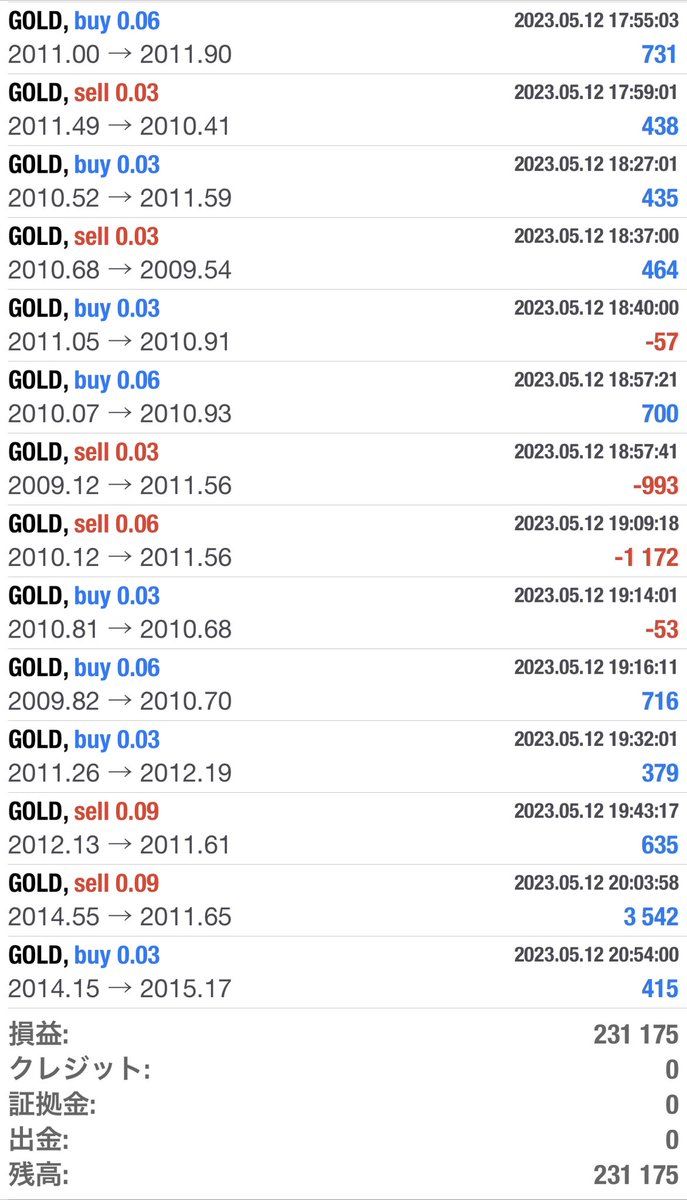687x1200 pixels.
Task: Open the 18:57:21 GOLD buy 0.06 trade
Action: 343,397
